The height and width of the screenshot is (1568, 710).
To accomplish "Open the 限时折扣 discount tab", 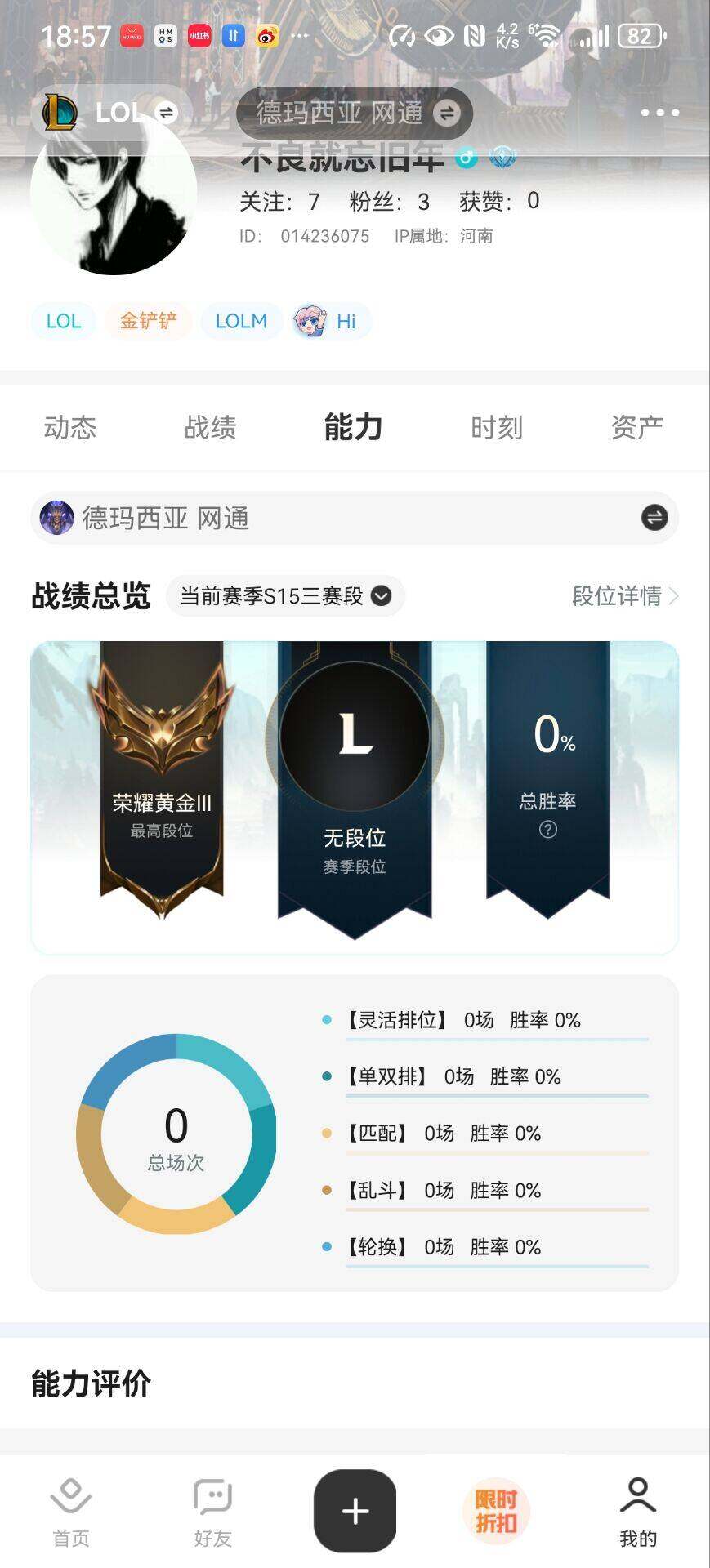I will pos(496,1511).
